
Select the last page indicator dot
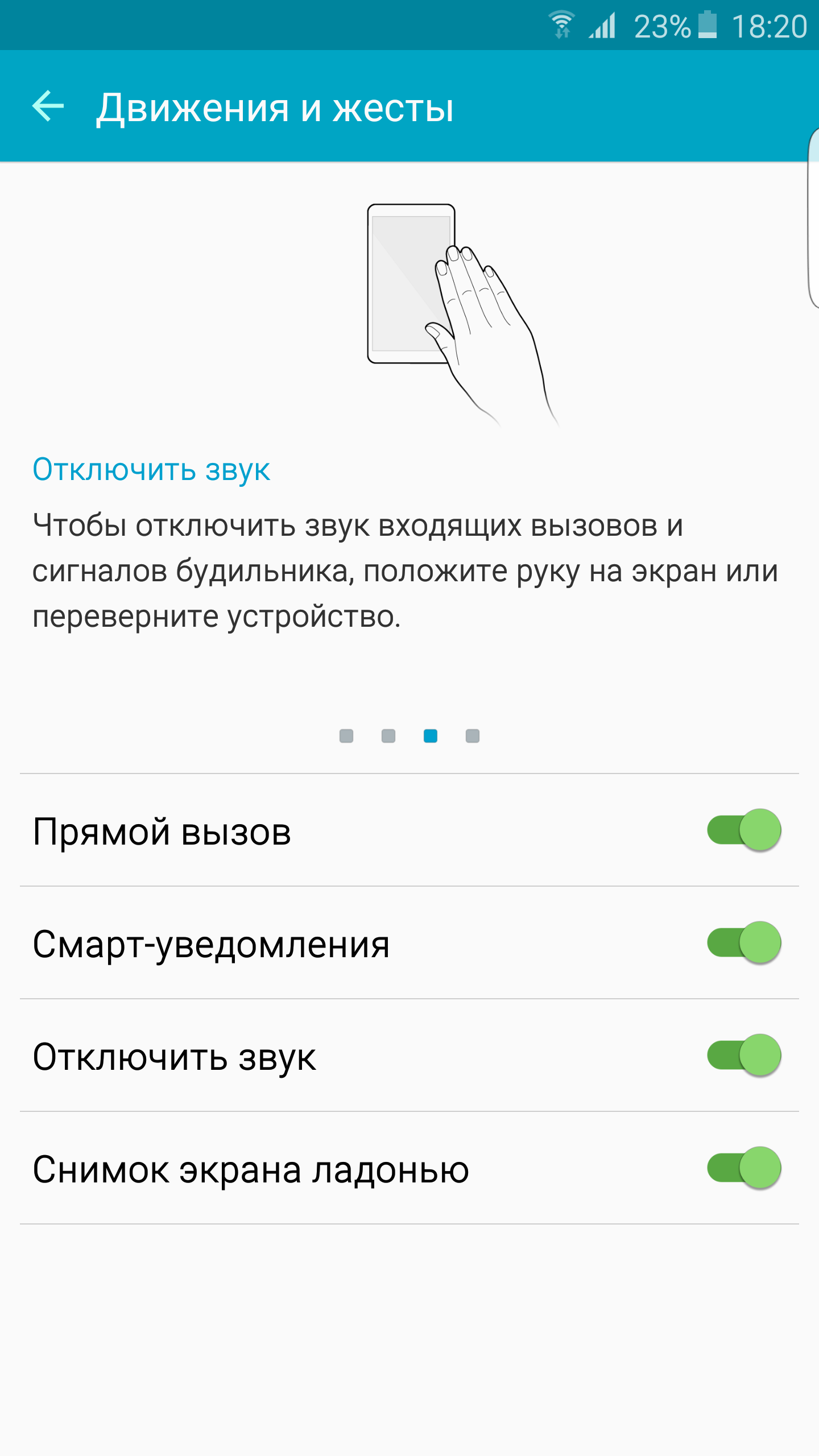473,736
